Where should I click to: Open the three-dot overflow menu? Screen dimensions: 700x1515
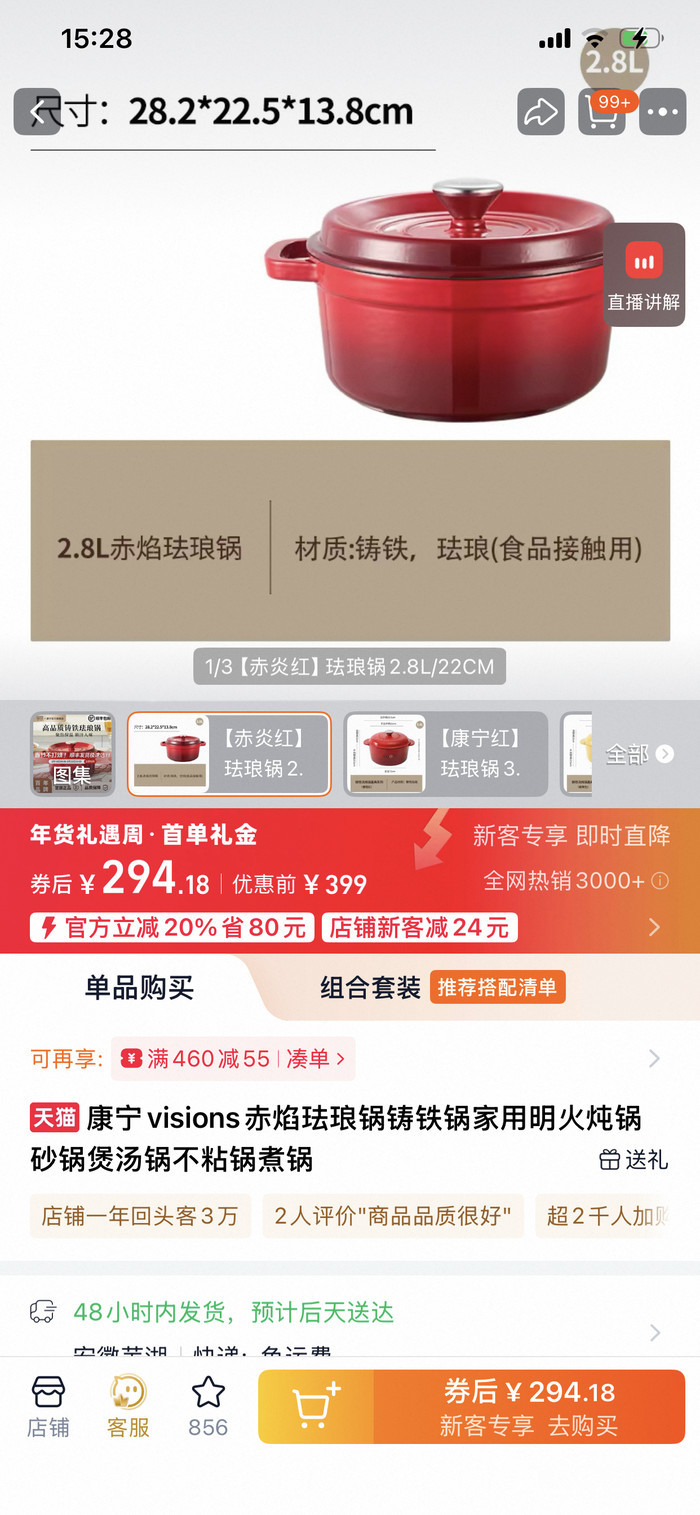coord(662,112)
